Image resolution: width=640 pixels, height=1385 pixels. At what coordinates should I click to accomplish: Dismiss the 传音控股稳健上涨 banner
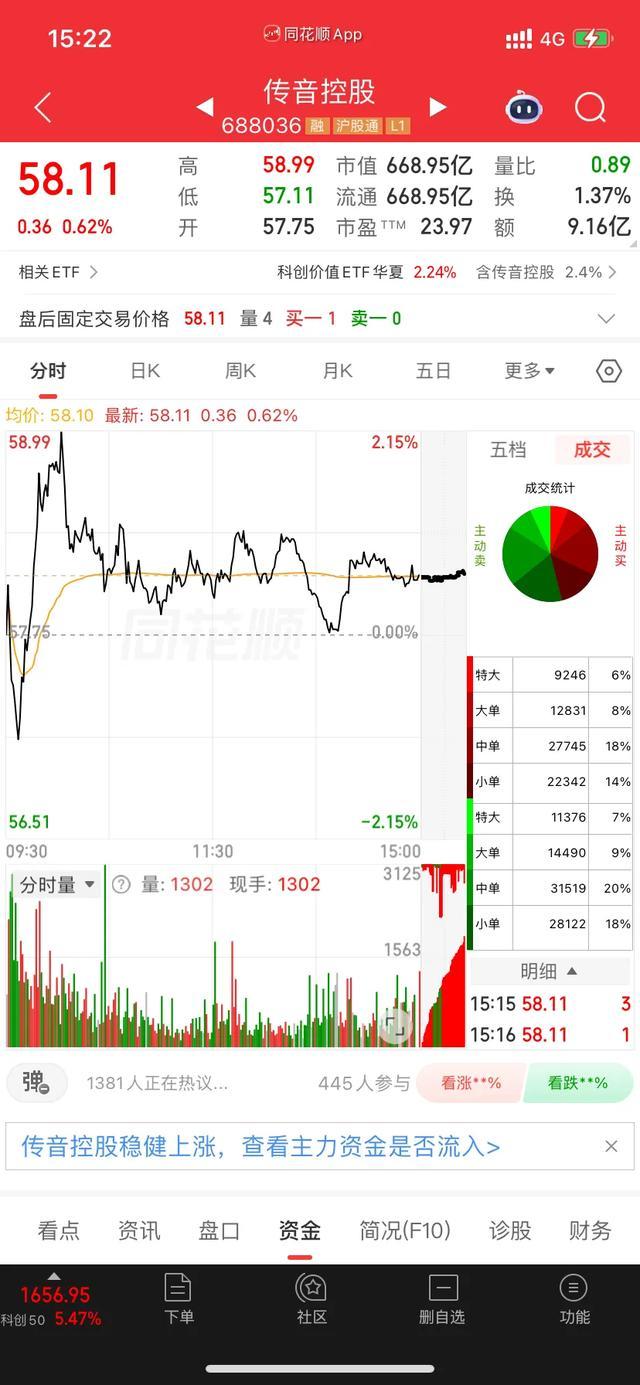pos(611,1146)
